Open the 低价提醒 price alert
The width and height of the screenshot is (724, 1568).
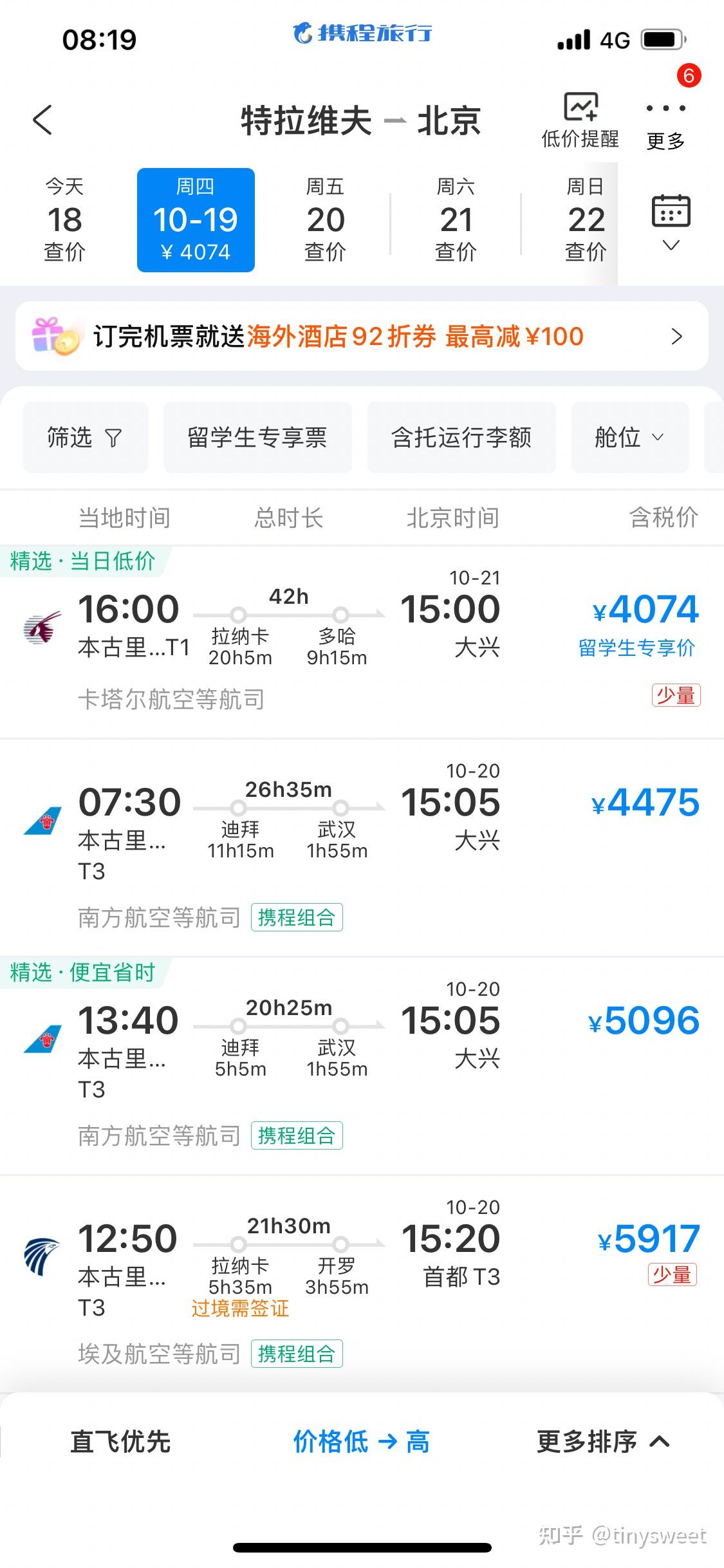click(580, 120)
